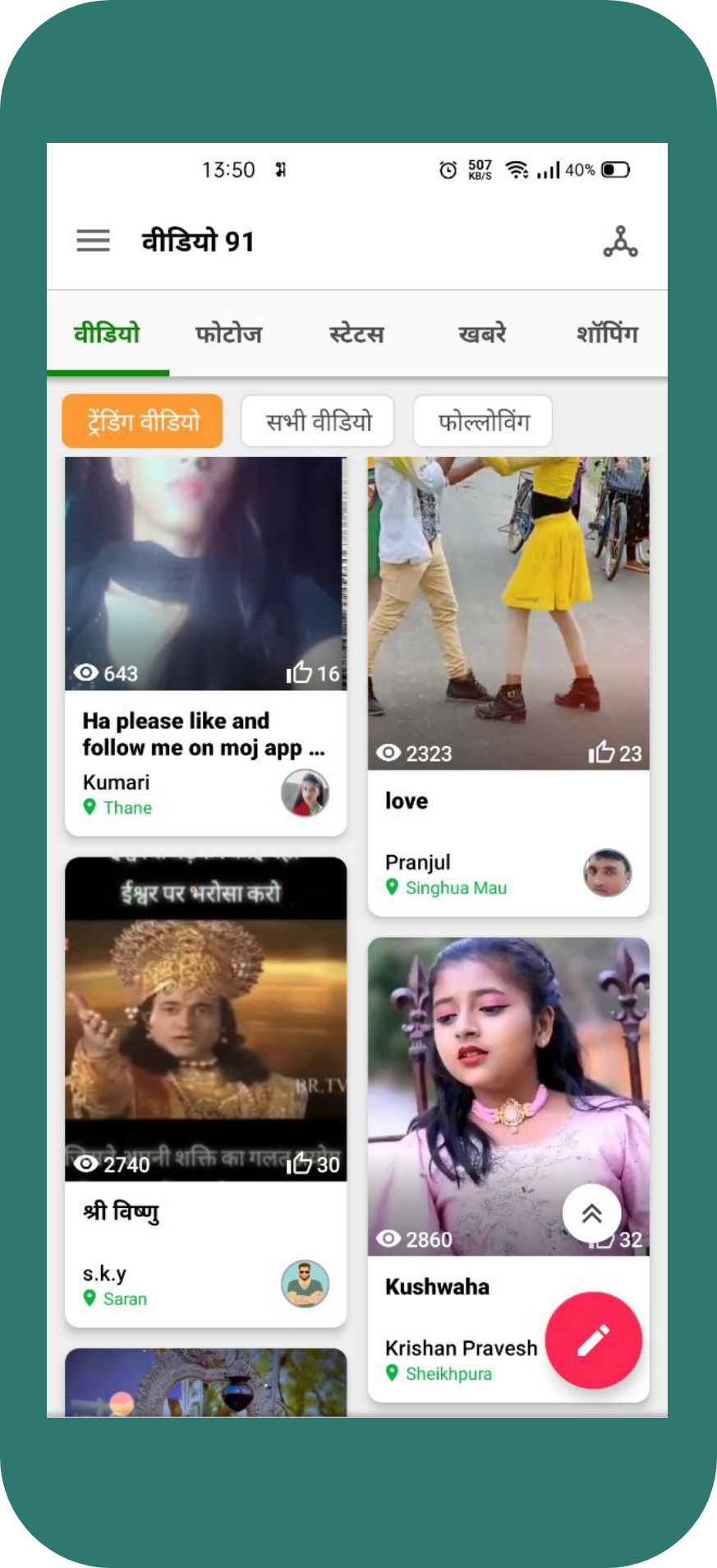The image size is (717, 1568).
Task: Play Pranjul's "love" video
Action: pyautogui.click(x=508, y=613)
